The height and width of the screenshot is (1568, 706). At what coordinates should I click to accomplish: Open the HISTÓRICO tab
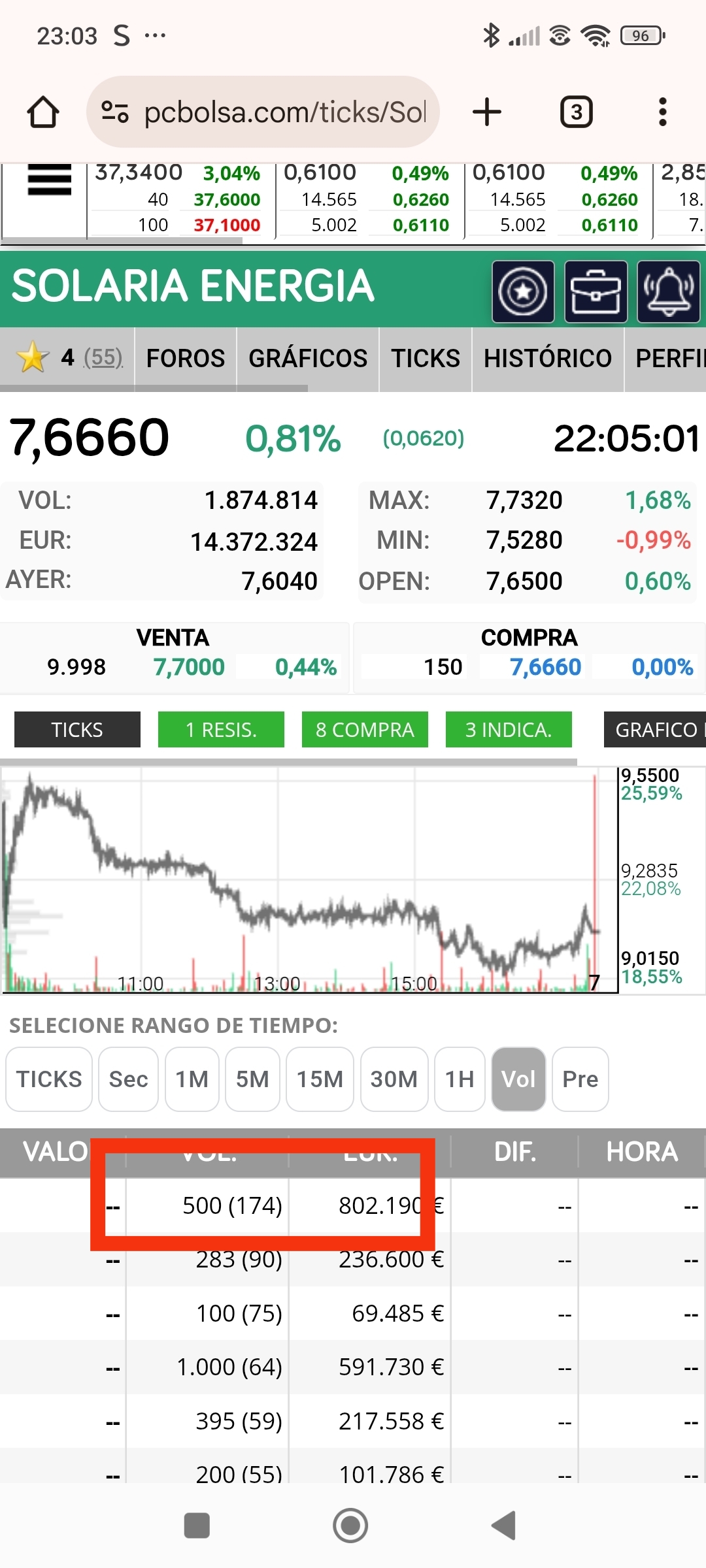coord(548,359)
